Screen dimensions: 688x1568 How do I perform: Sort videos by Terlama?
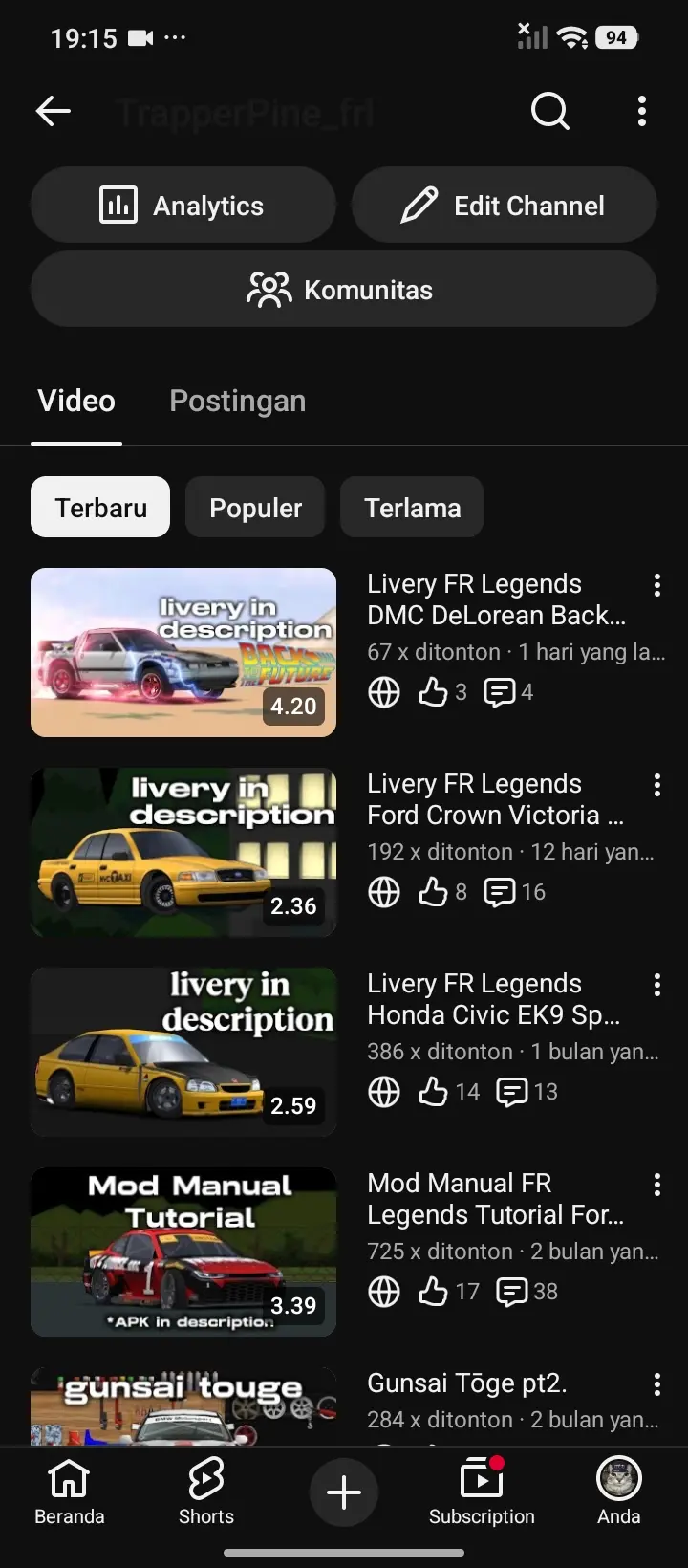(x=412, y=508)
